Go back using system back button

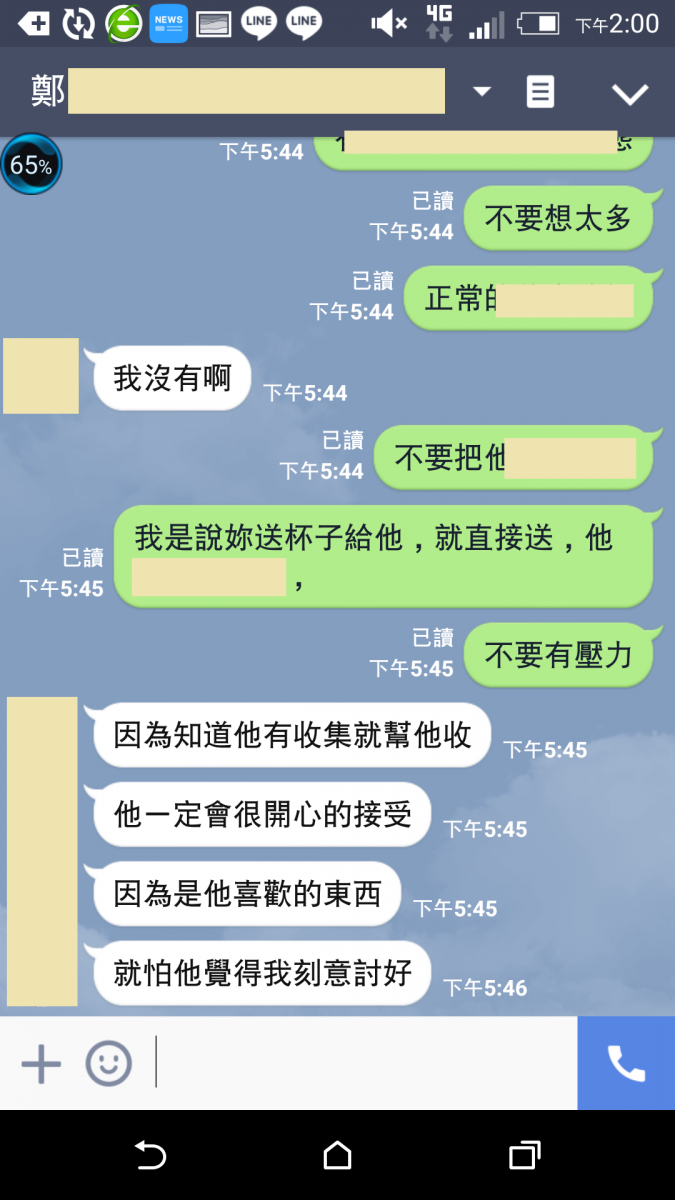tap(150, 1156)
